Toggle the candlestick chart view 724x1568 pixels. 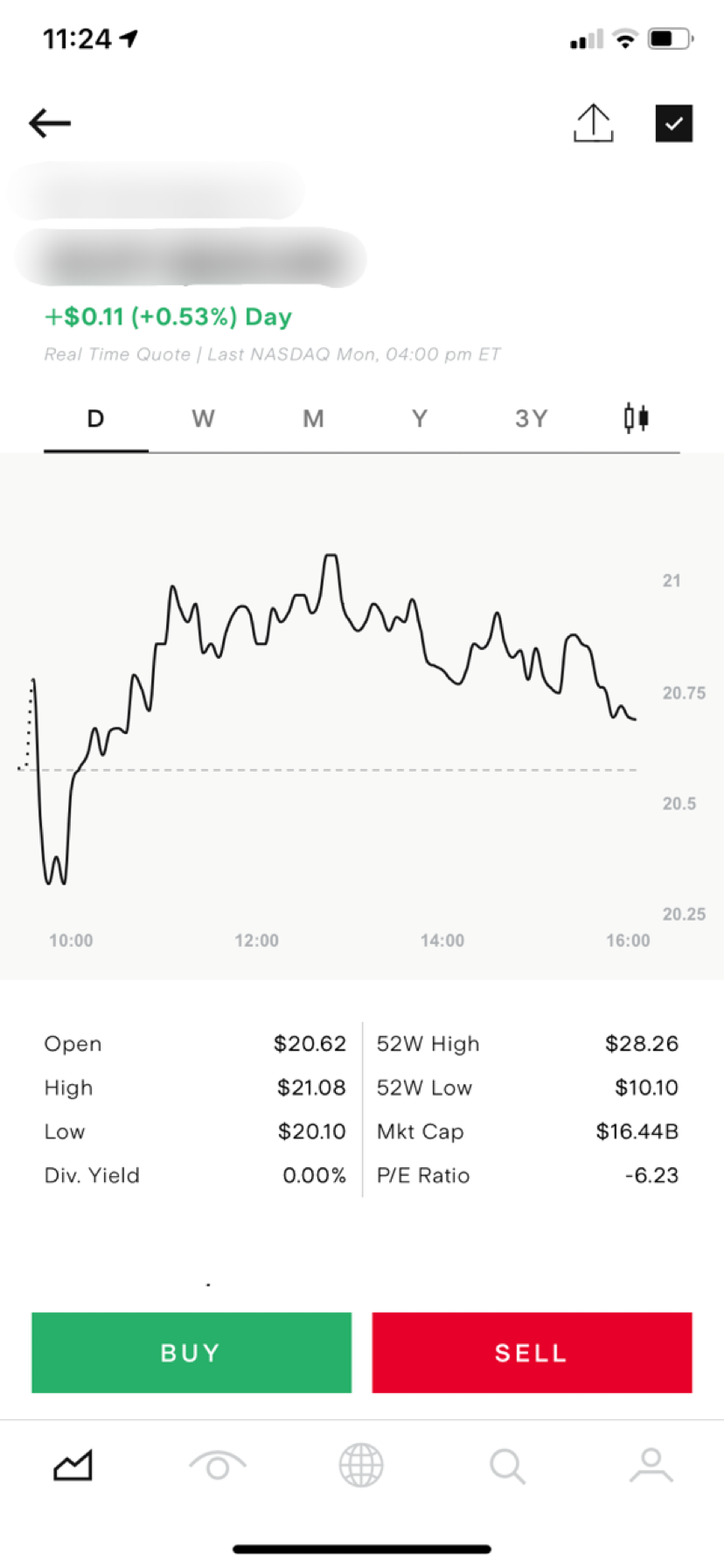(636, 418)
